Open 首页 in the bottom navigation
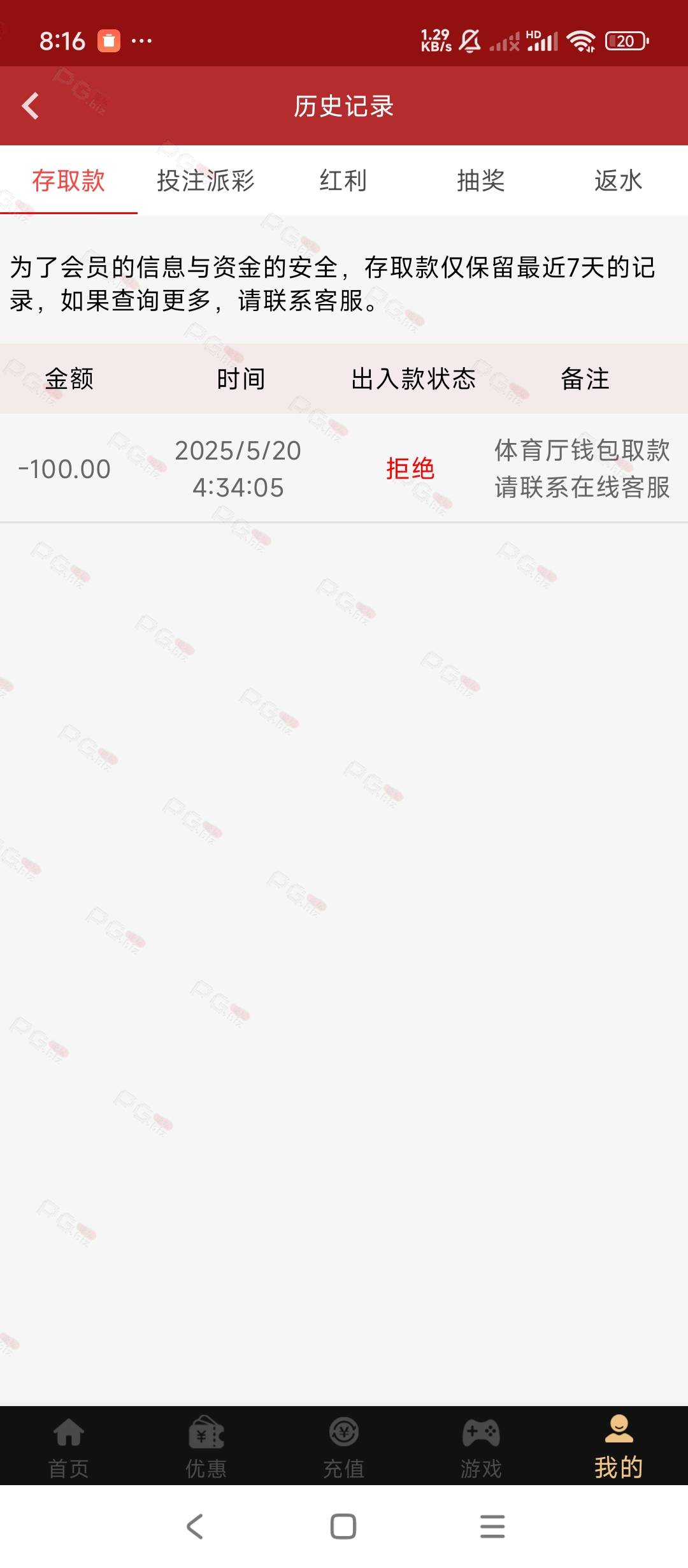Screen dimensions: 688x1568 [x=69, y=1447]
